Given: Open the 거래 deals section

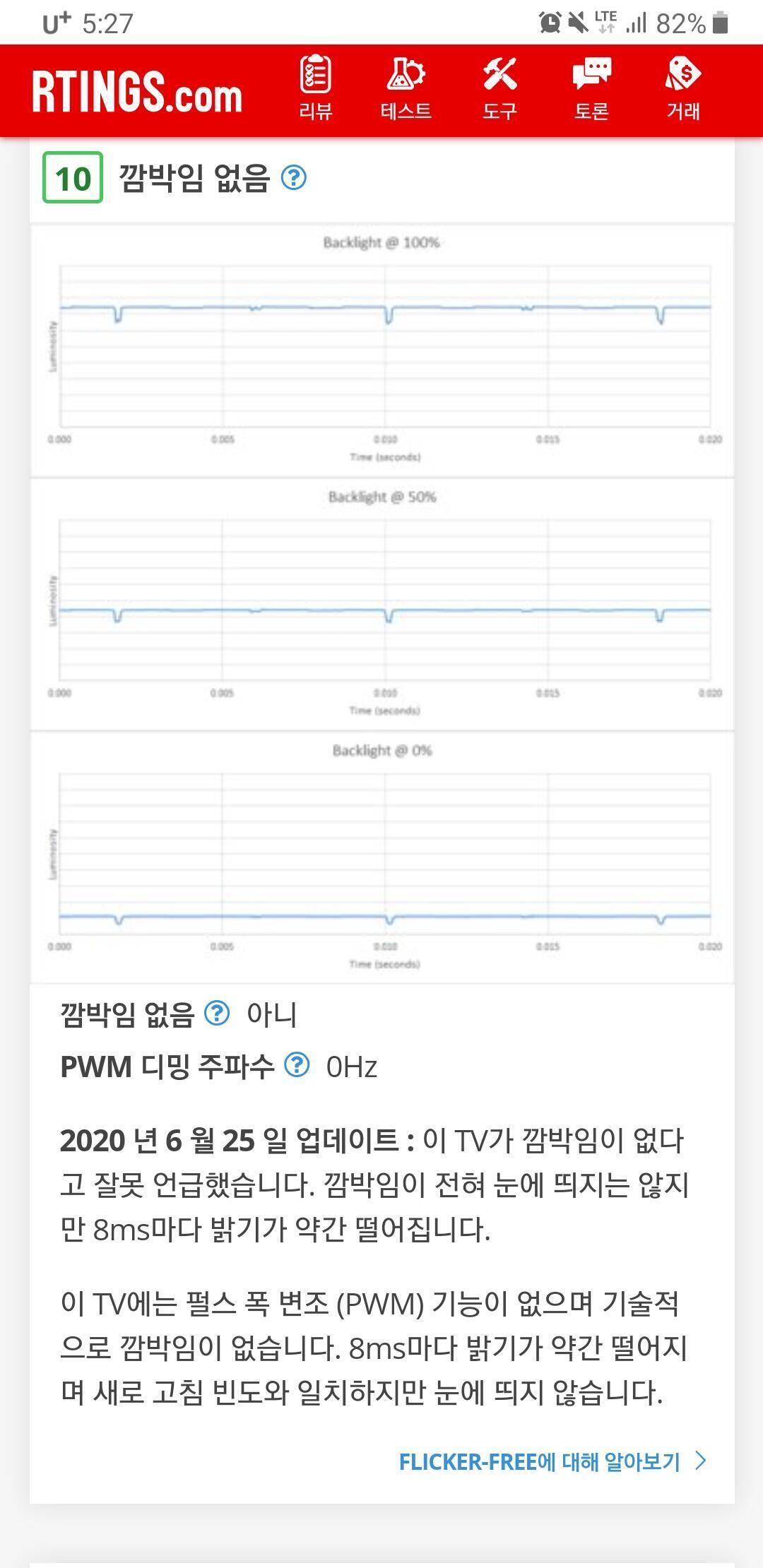Looking at the screenshot, I should pos(682,88).
